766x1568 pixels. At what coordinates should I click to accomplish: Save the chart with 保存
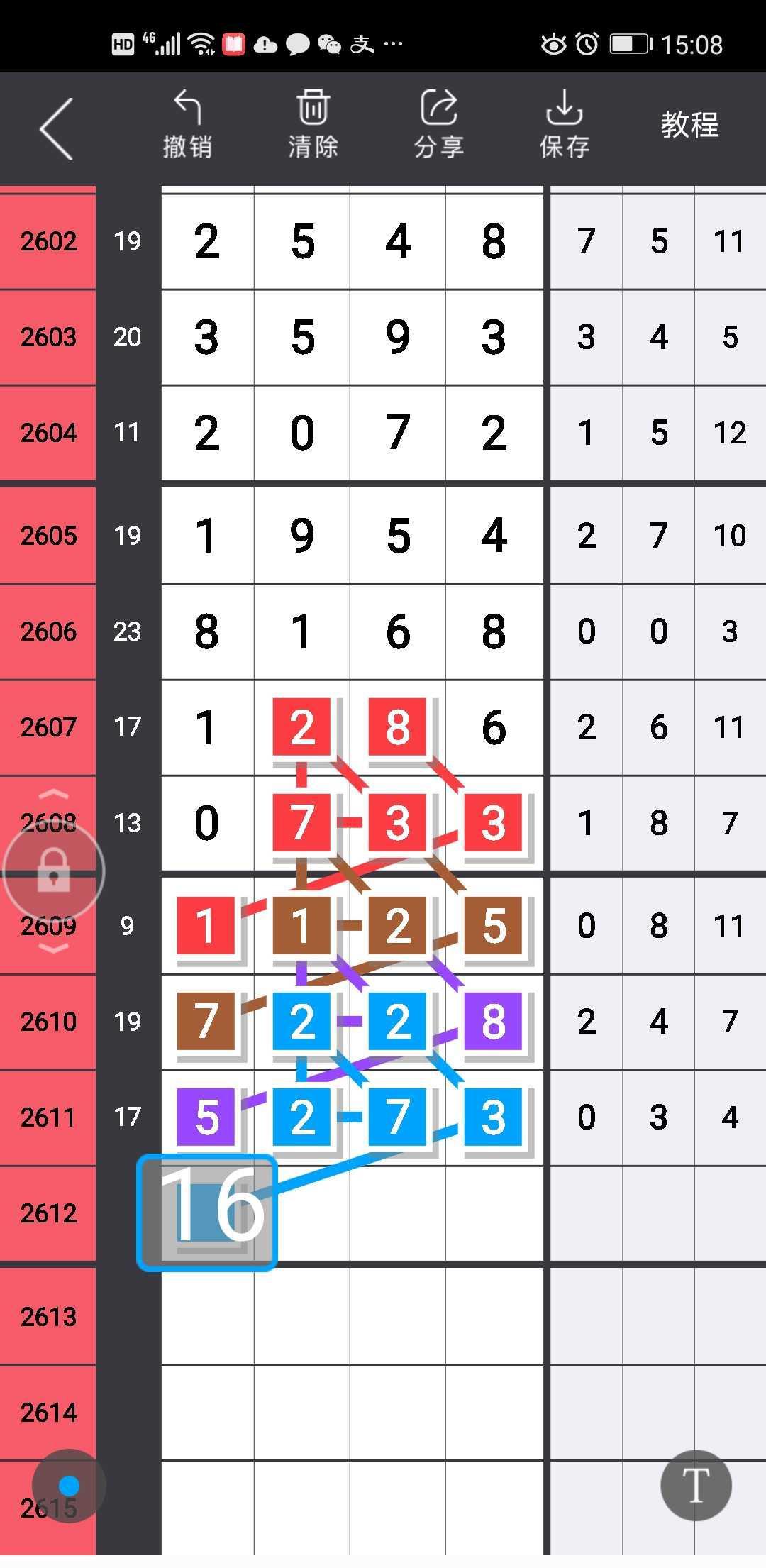click(565, 125)
